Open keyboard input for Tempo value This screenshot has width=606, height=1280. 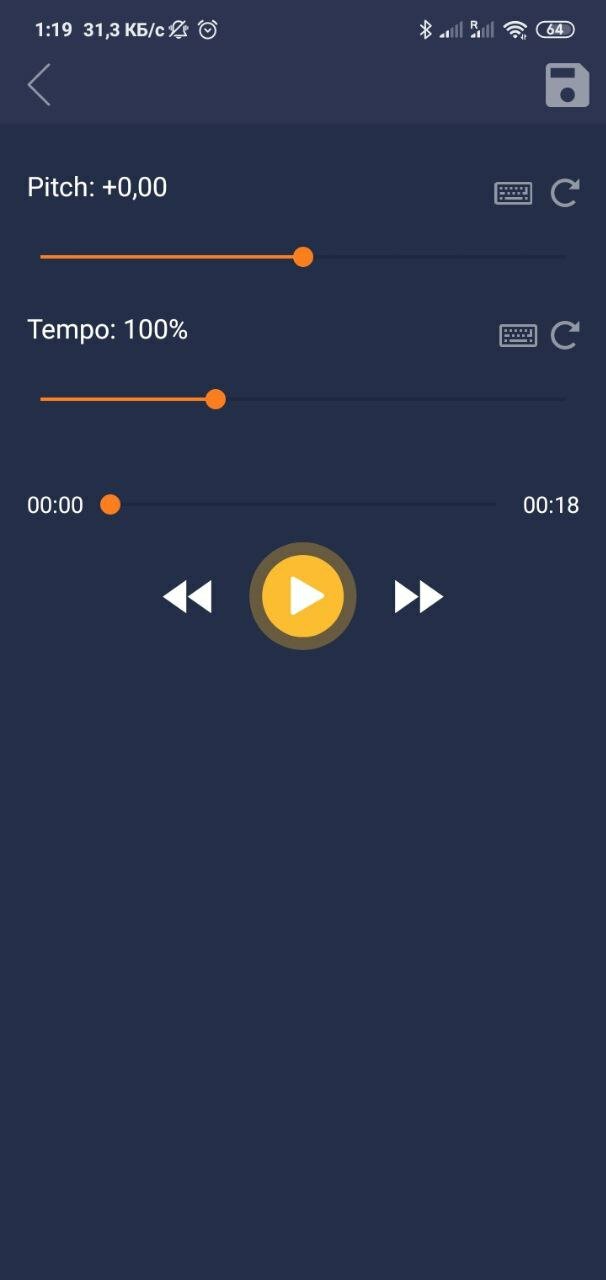(518, 335)
